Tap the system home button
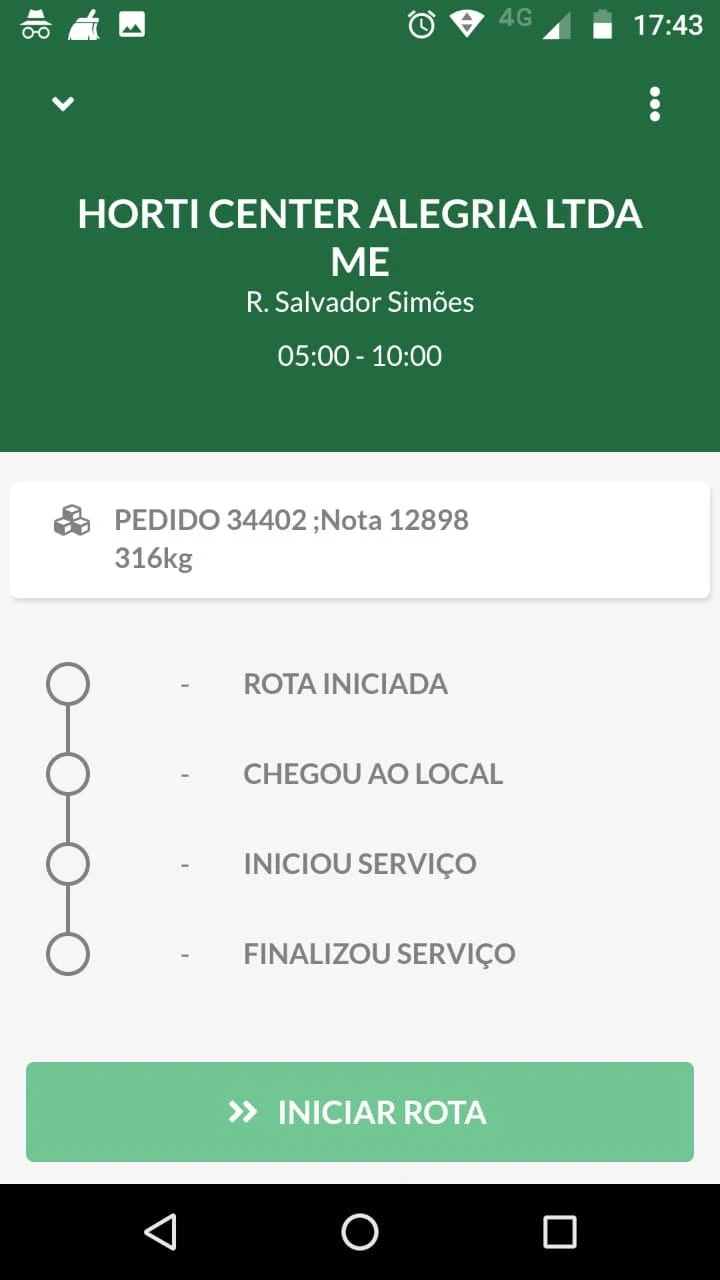This screenshot has width=720, height=1280. [360, 1232]
